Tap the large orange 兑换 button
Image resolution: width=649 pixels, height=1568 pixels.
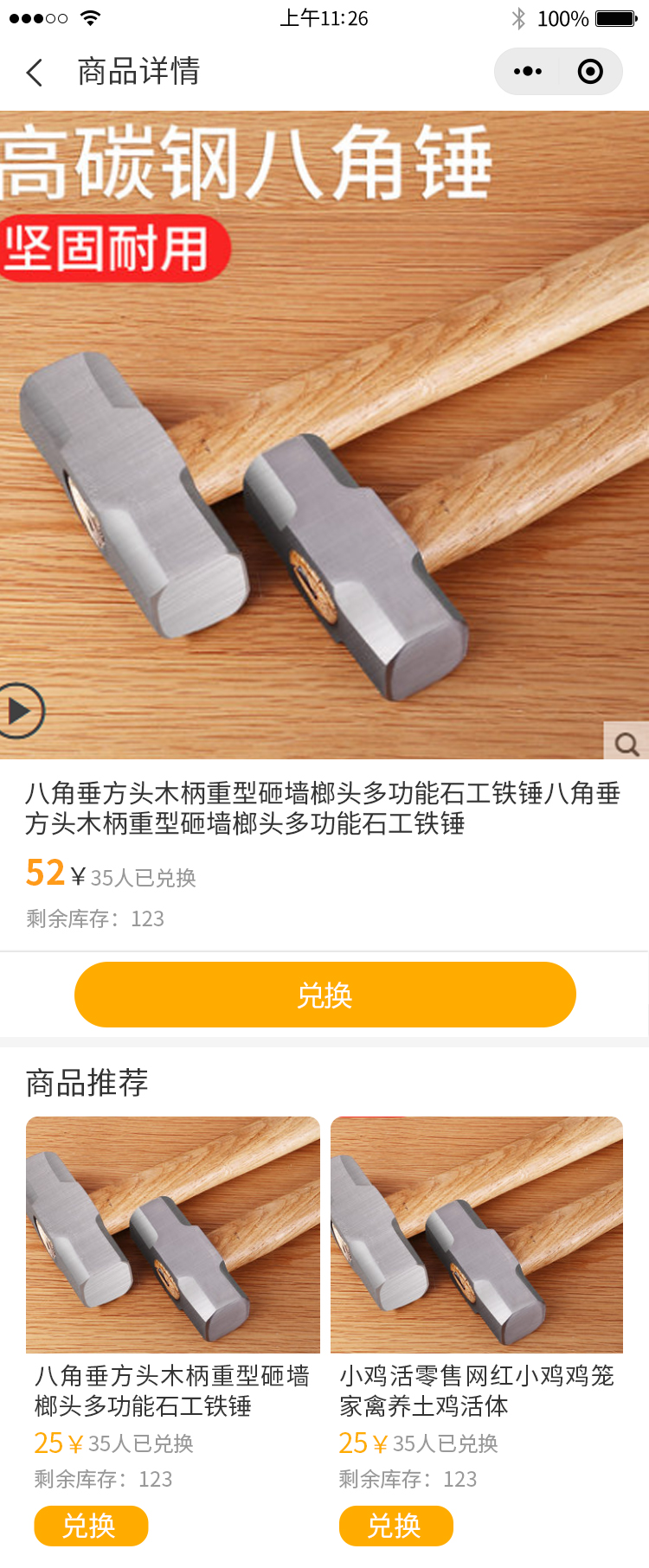pyautogui.click(x=324, y=995)
